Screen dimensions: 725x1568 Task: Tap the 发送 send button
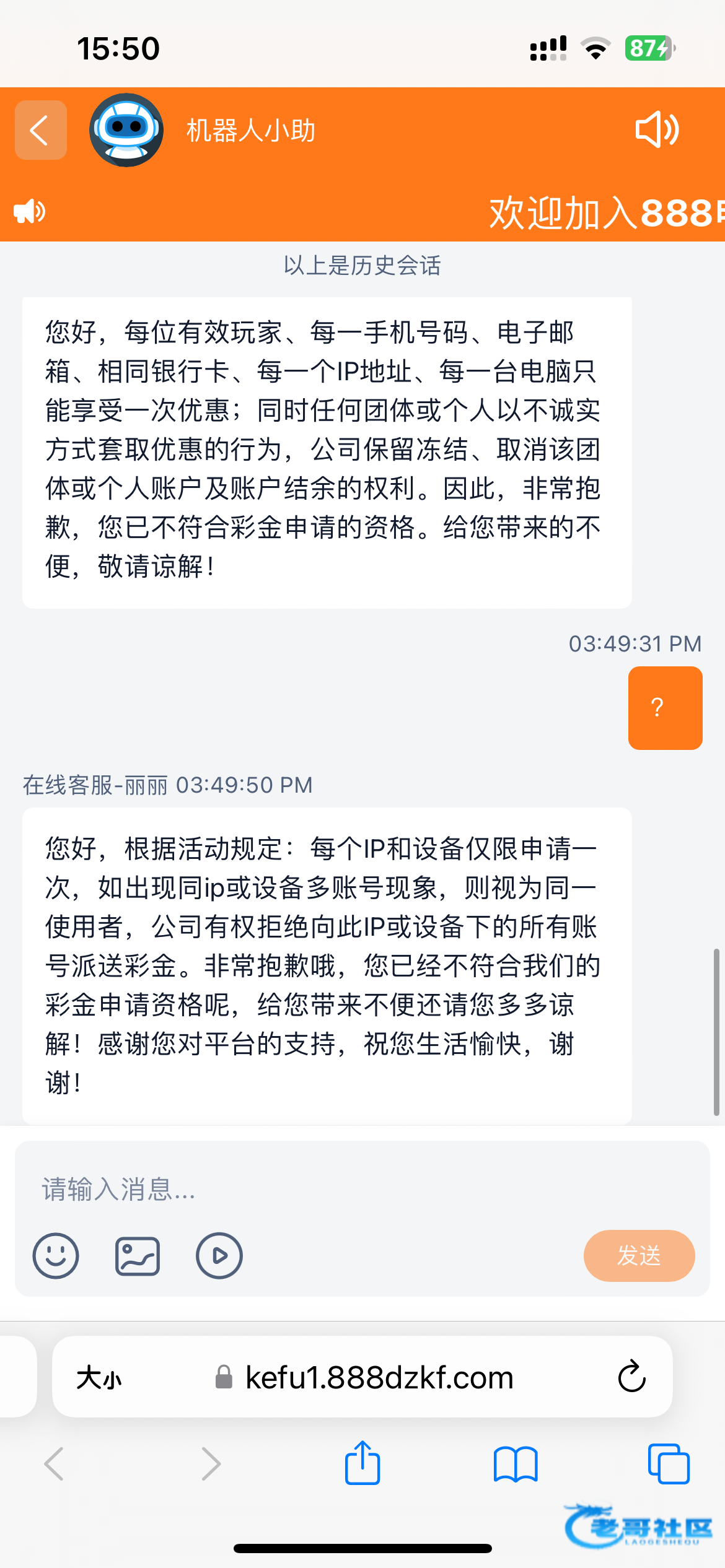pyautogui.click(x=639, y=1256)
